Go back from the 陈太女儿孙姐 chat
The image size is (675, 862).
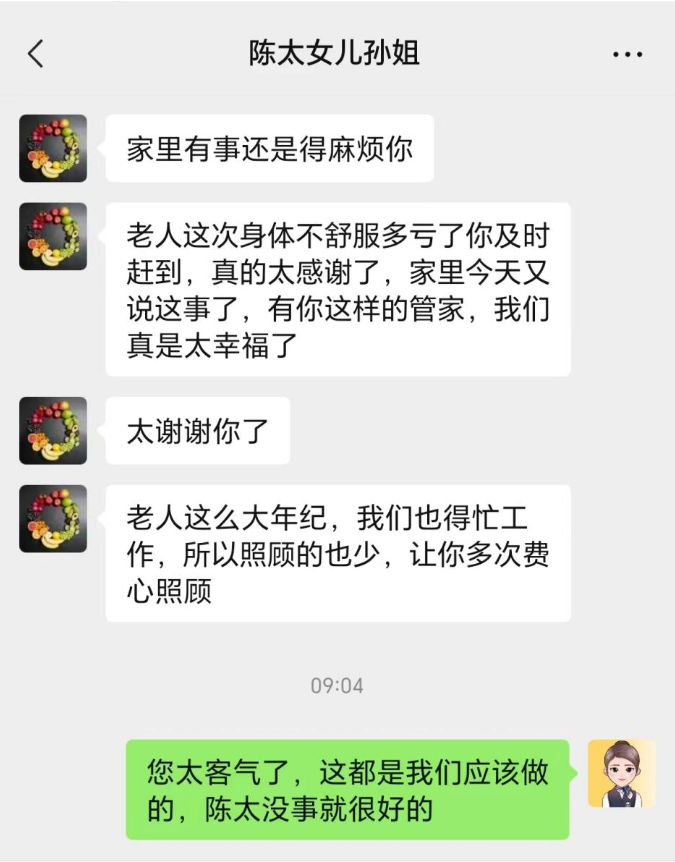36,53
